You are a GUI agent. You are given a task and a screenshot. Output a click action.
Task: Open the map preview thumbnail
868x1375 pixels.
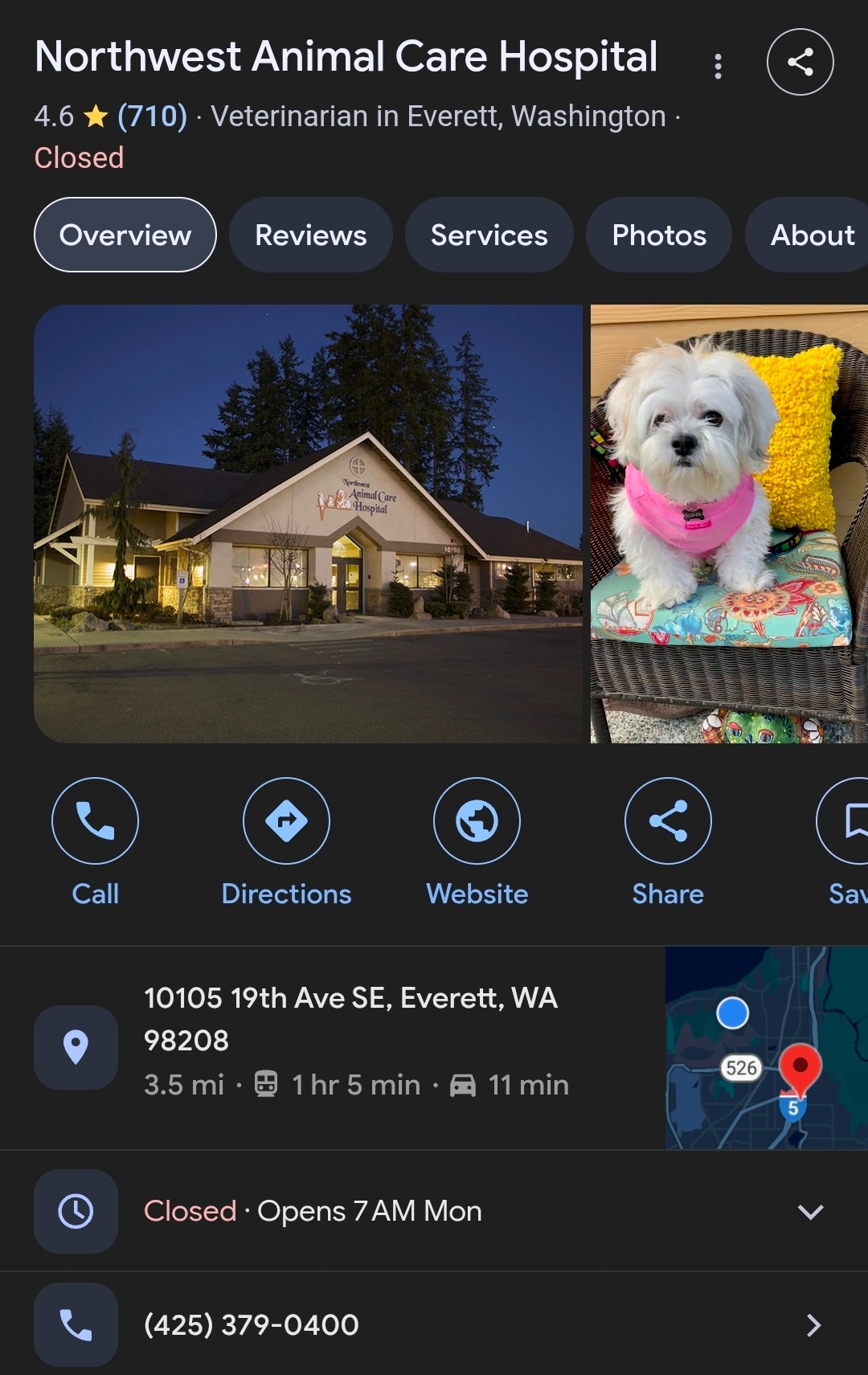(766, 1047)
